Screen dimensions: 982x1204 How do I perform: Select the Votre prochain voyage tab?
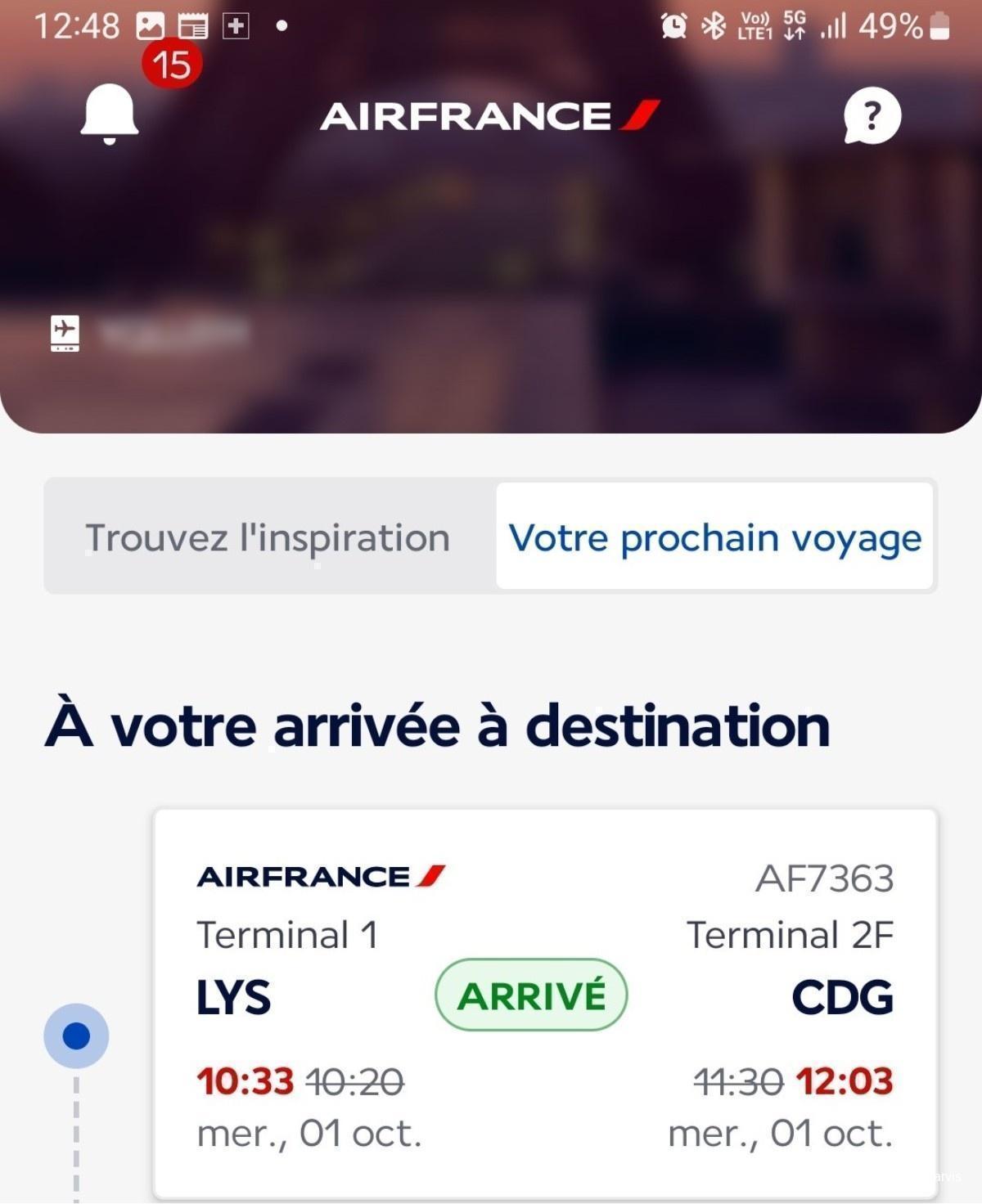714,537
